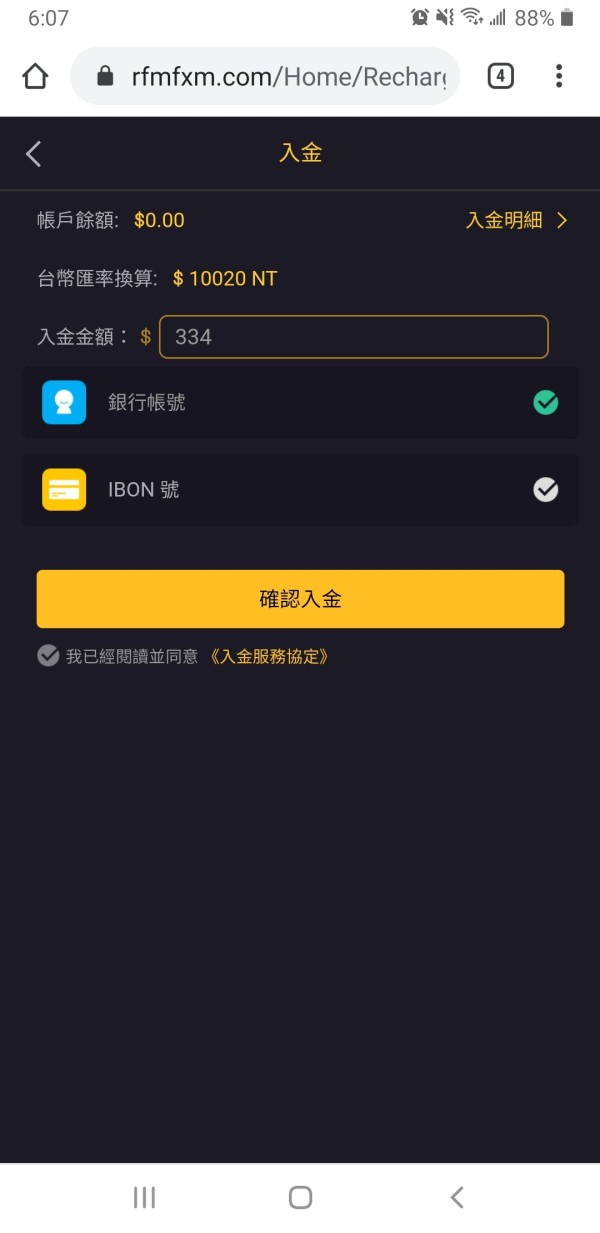Open the 入金服務協定 agreement link

pos(269,657)
